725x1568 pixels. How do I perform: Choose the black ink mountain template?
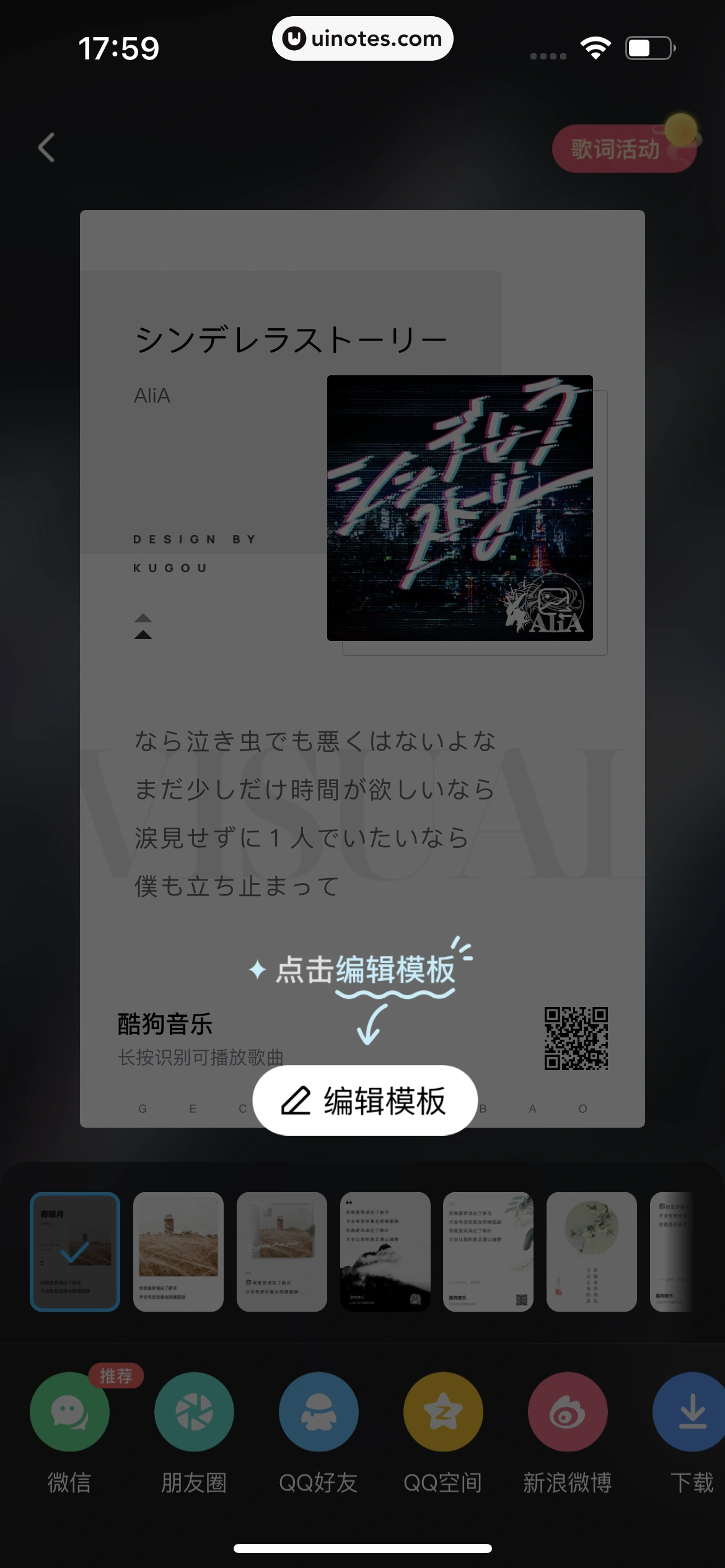click(385, 1252)
